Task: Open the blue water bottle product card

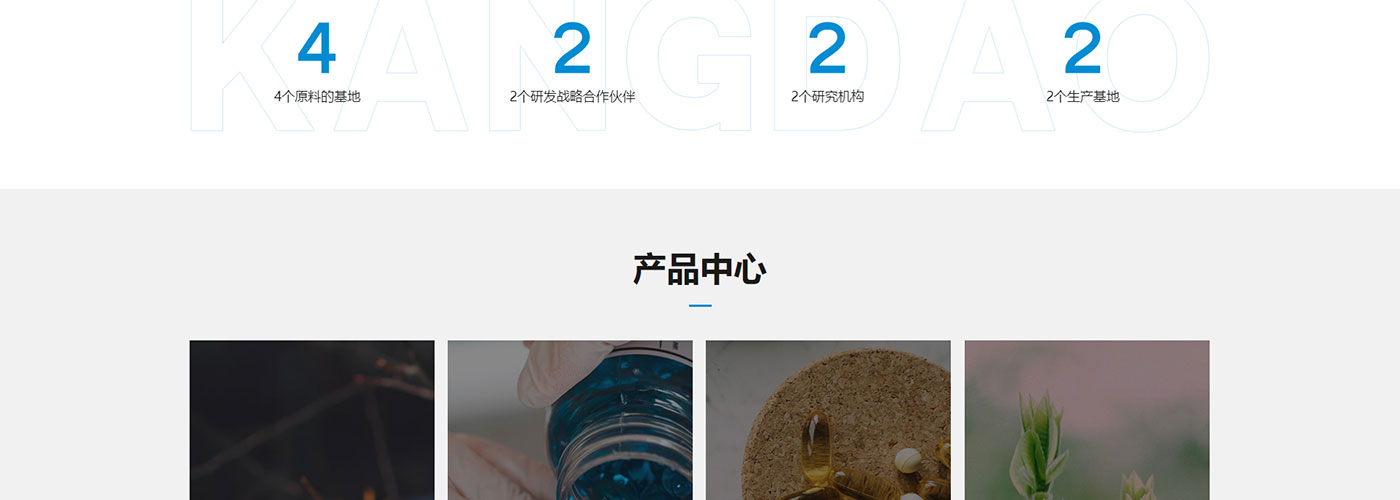Action: (x=570, y=420)
